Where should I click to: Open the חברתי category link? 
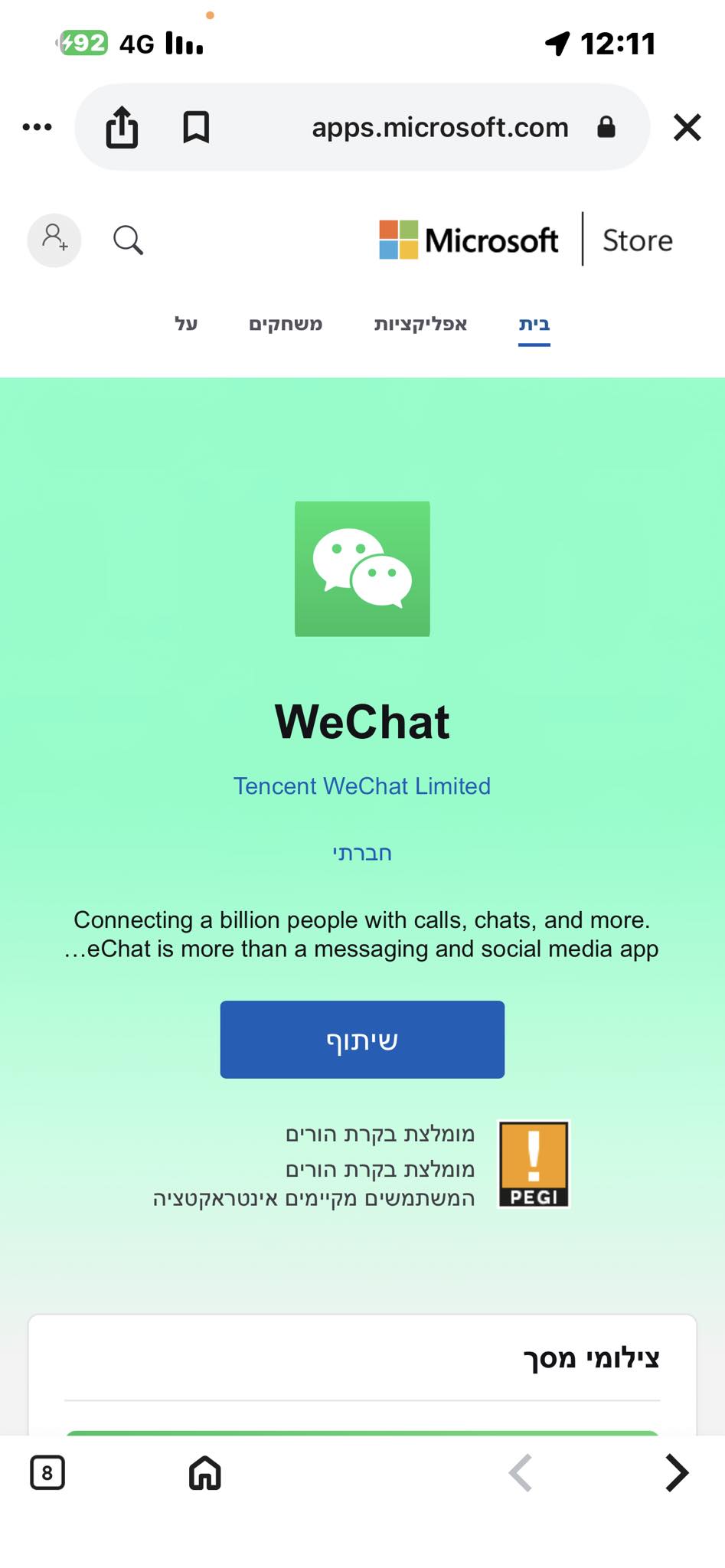362,853
